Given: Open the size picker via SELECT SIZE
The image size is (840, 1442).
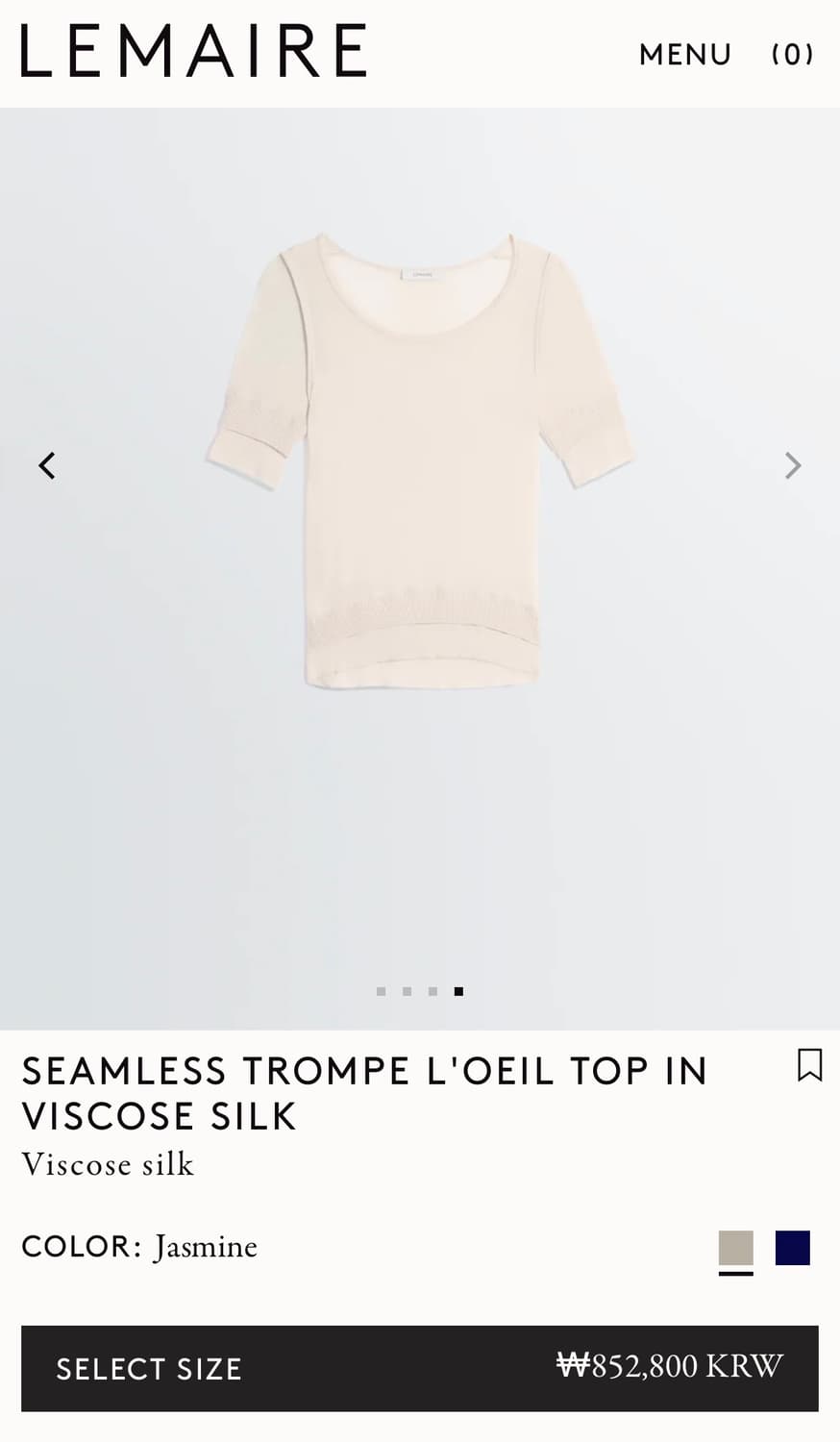Looking at the screenshot, I should 149,1369.
